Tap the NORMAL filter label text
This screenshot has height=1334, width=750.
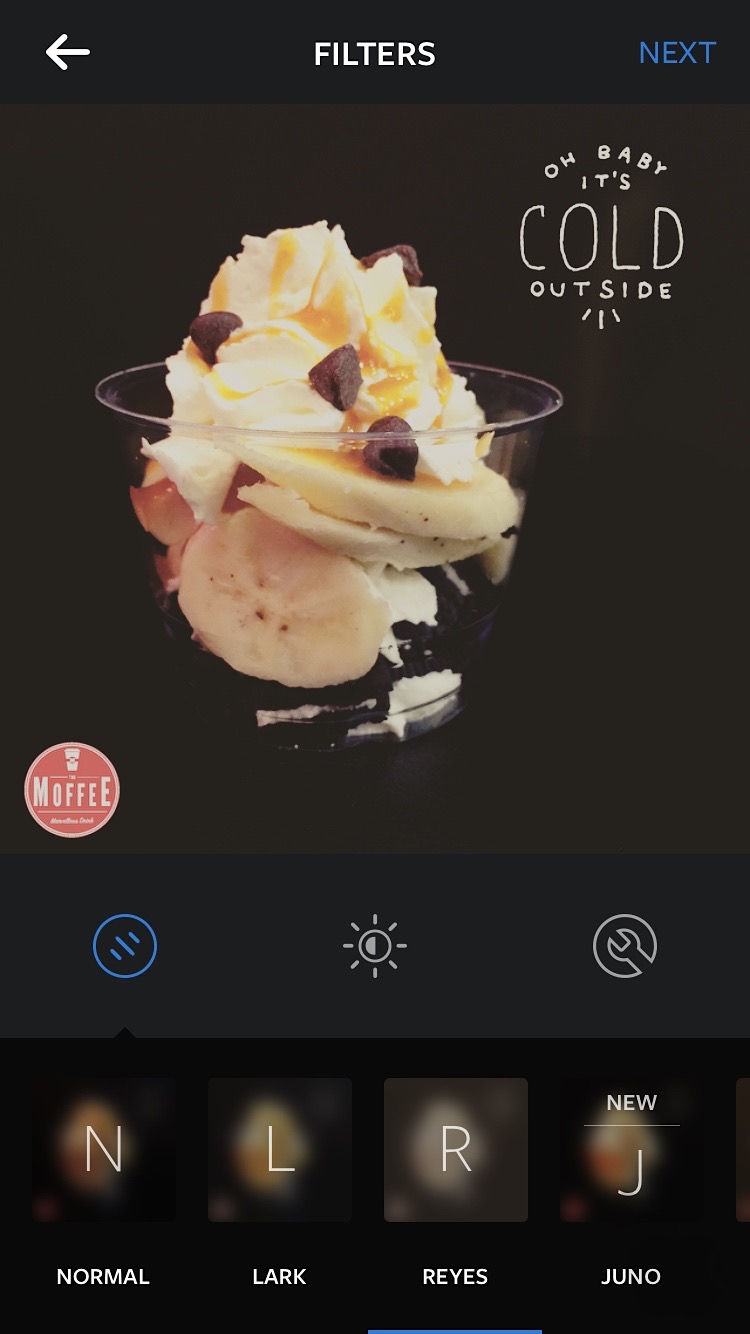point(103,1276)
